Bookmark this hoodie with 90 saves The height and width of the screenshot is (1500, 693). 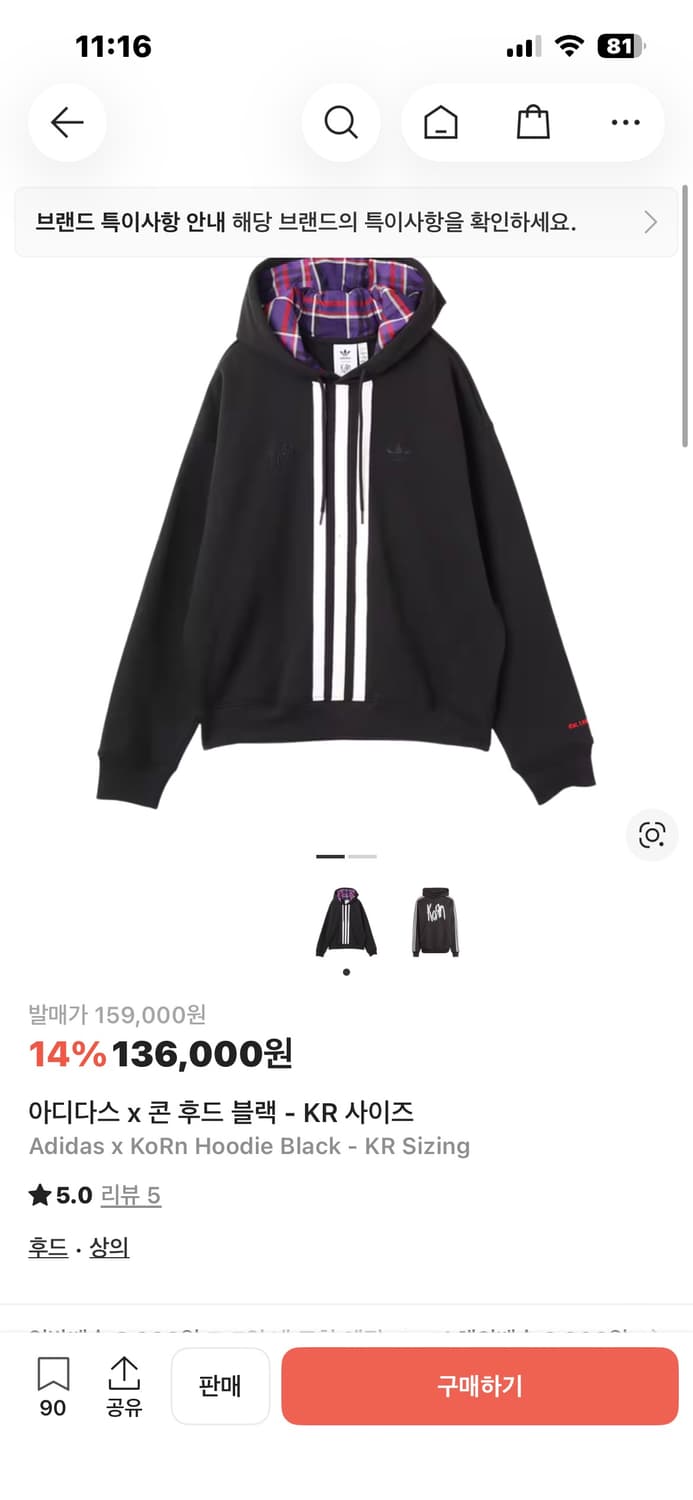pyautogui.click(x=53, y=1385)
